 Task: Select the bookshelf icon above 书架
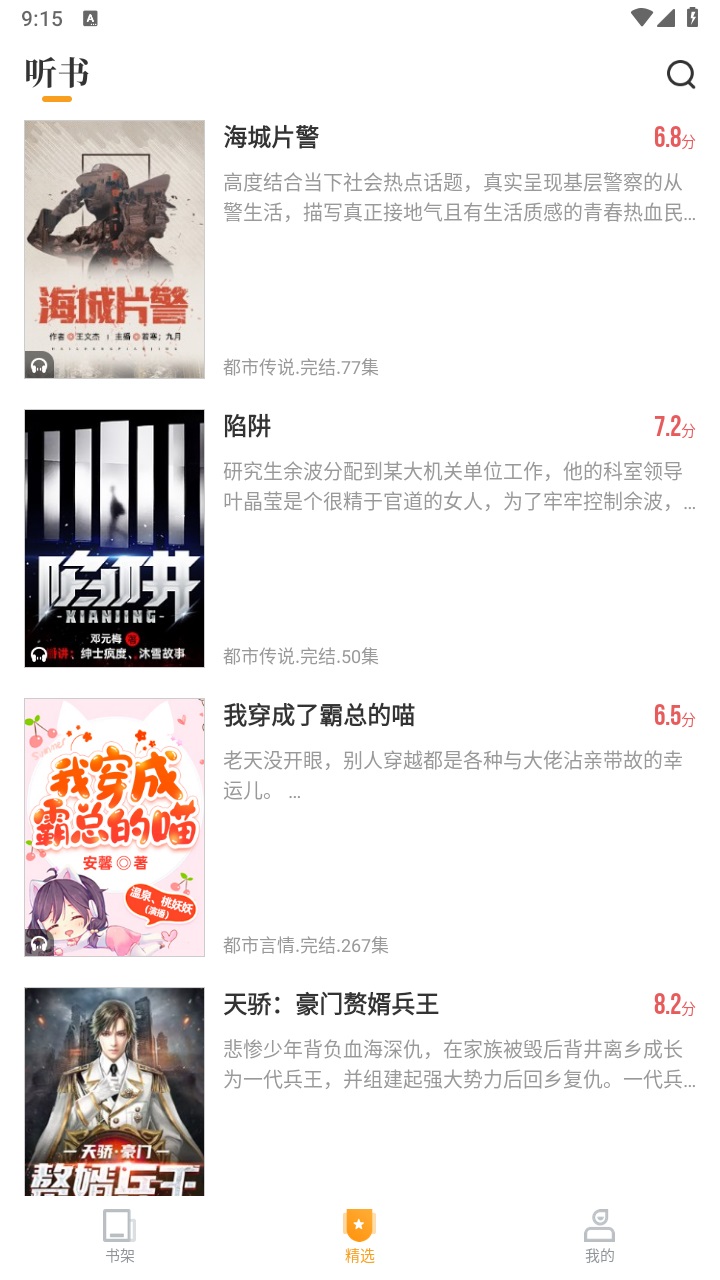pos(121,1225)
